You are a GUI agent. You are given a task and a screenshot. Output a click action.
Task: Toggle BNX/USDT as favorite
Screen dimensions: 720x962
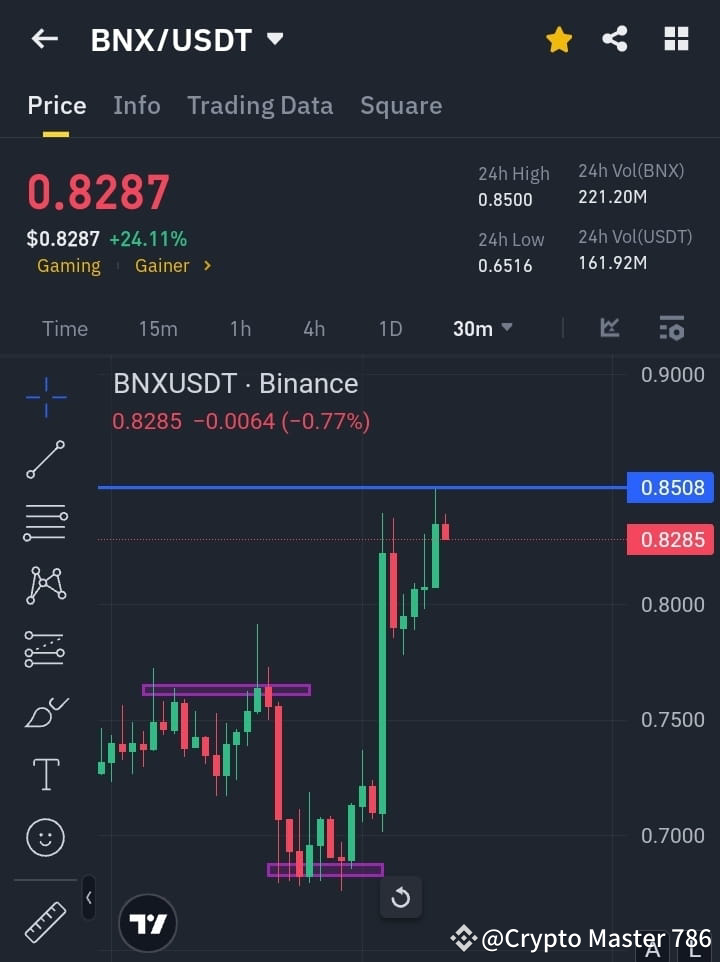(x=559, y=39)
